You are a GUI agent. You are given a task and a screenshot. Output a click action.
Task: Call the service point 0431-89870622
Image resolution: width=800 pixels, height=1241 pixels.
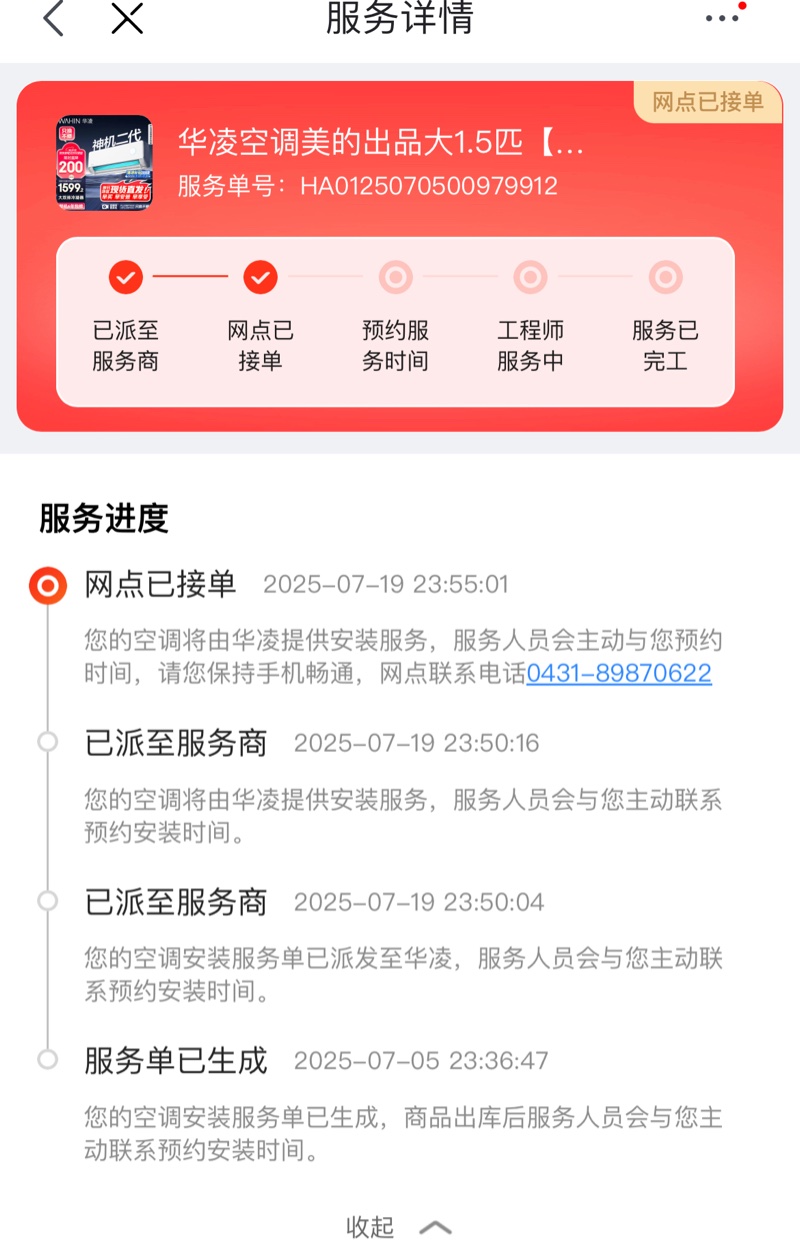[x=619, y=673]
